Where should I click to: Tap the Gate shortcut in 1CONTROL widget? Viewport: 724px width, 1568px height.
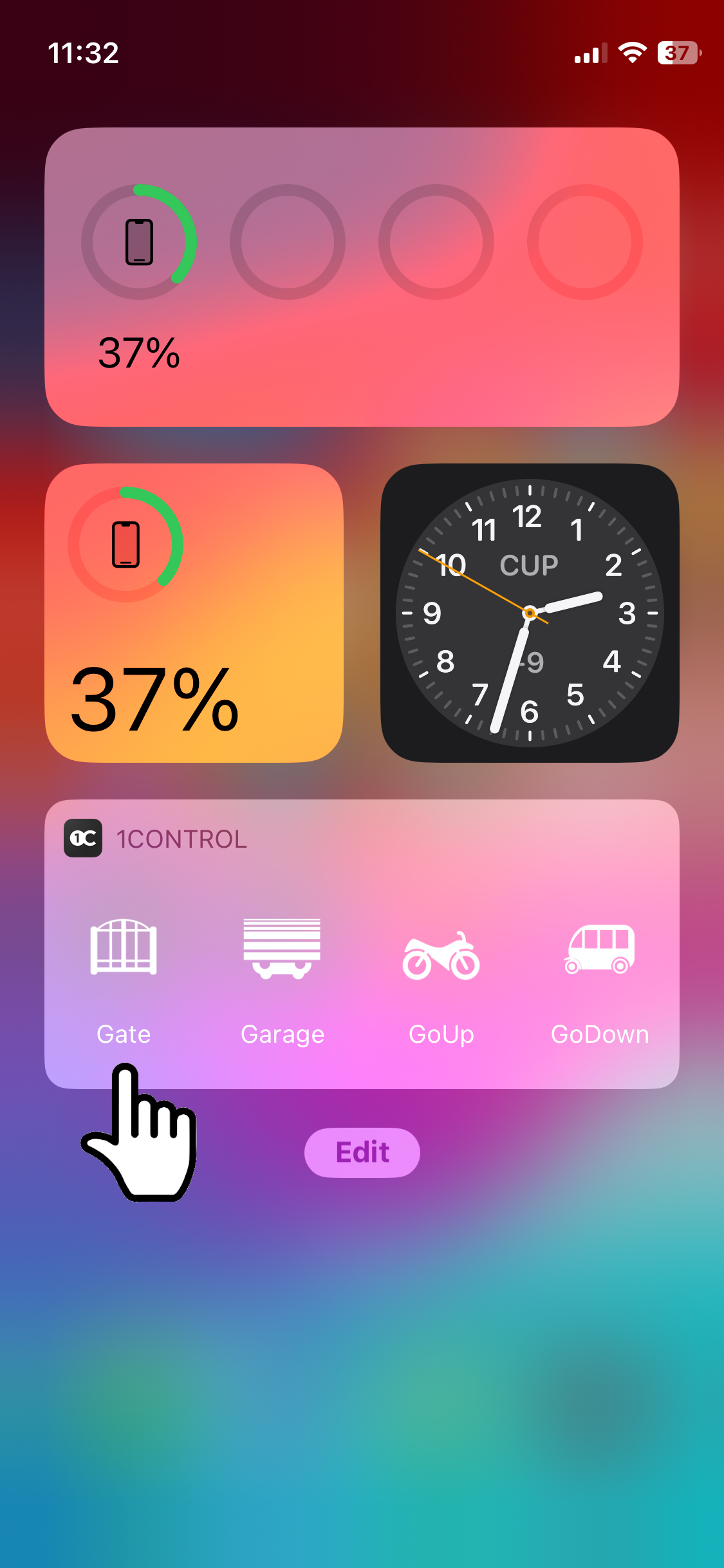124,980
